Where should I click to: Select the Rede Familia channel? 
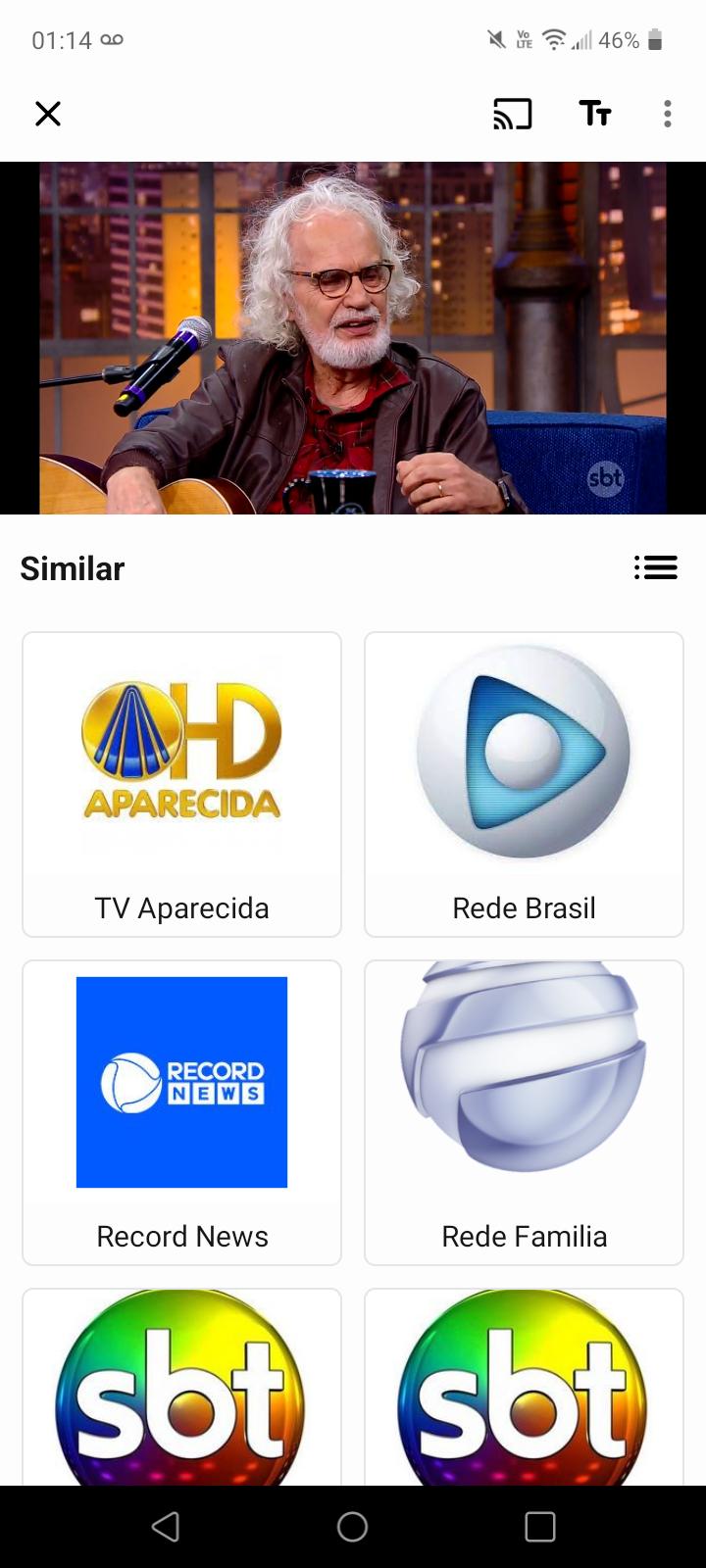click(524, 1112)
